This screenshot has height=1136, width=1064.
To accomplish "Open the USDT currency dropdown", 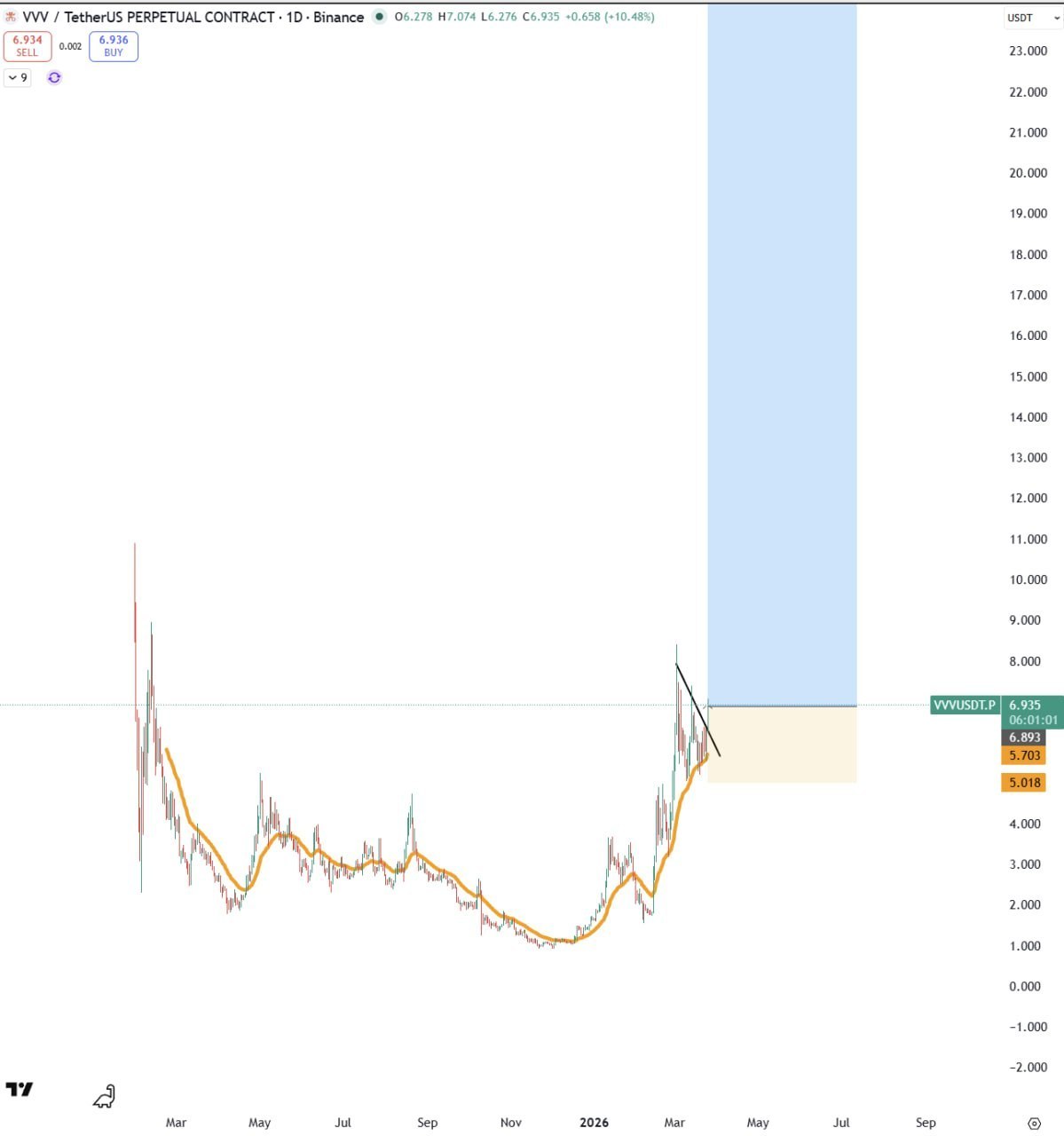I will tap(1032, 18).
